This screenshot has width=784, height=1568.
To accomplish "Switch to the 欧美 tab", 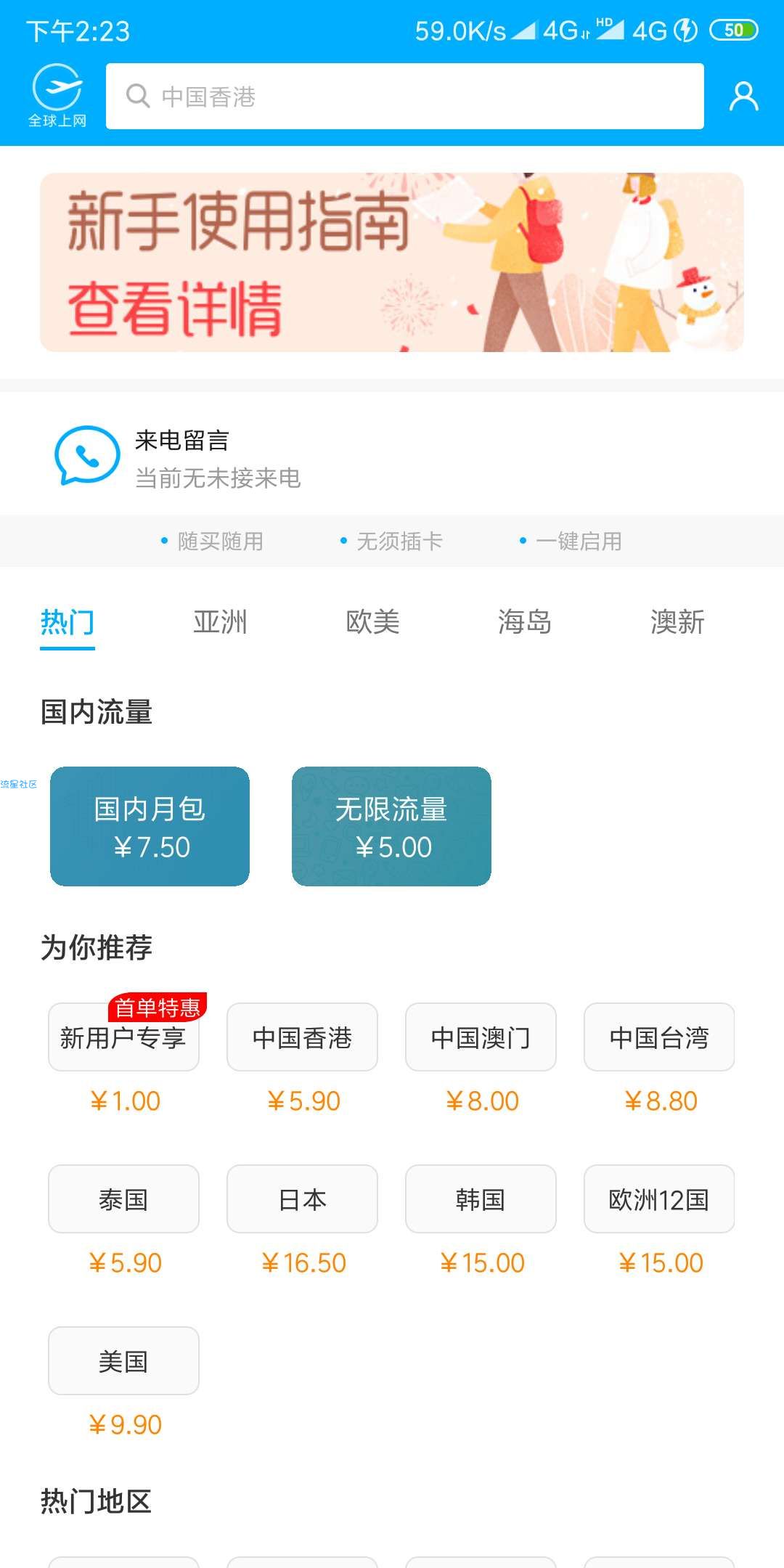I will [372, 622].
